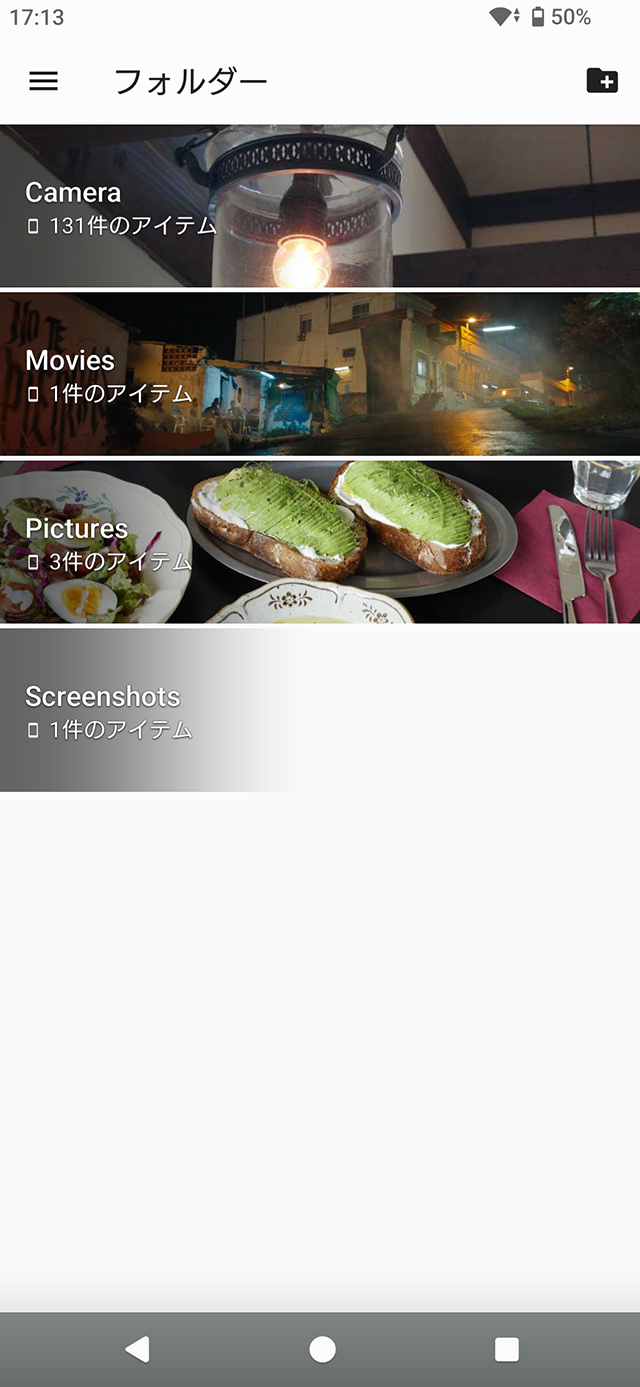Viewport: 640px width, 1387px height.
Task: Open the Movies folder
Action: (320, 374)
